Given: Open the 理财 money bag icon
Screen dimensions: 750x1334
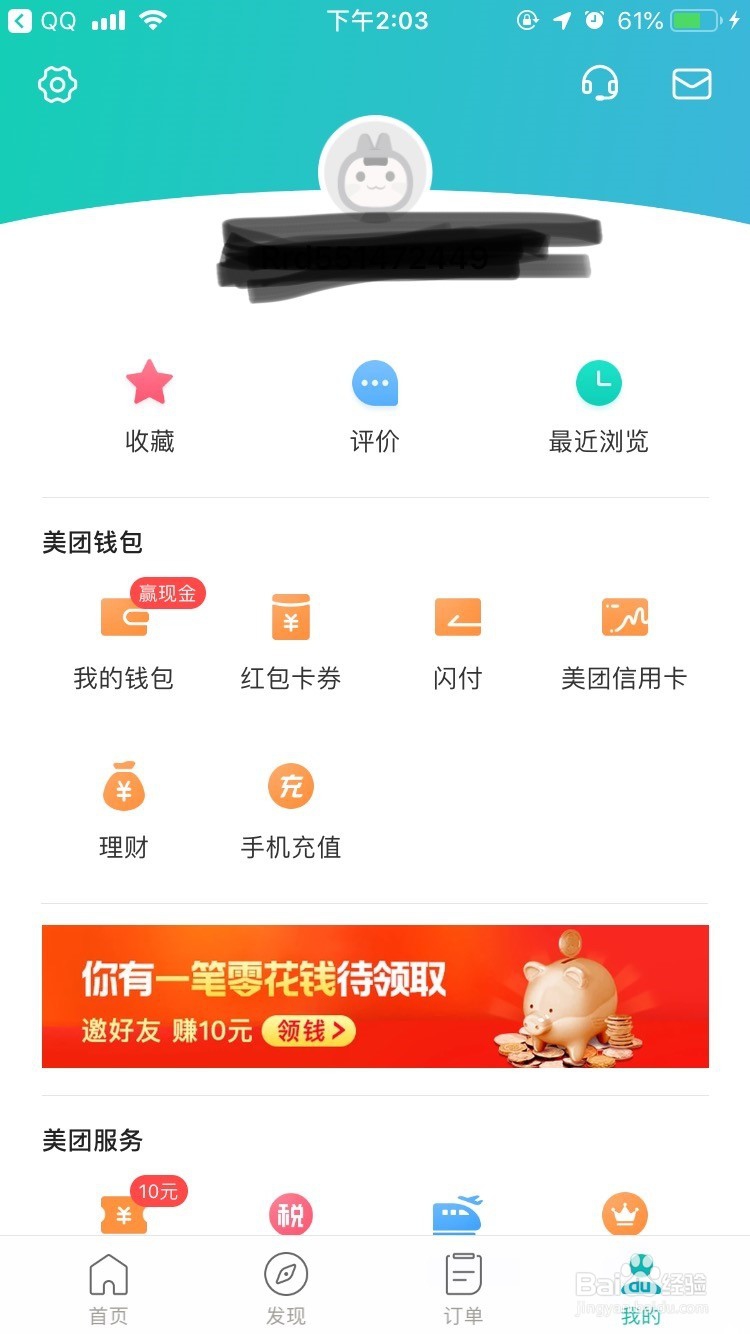Looking at the screenshot, I should click(124, 810).
